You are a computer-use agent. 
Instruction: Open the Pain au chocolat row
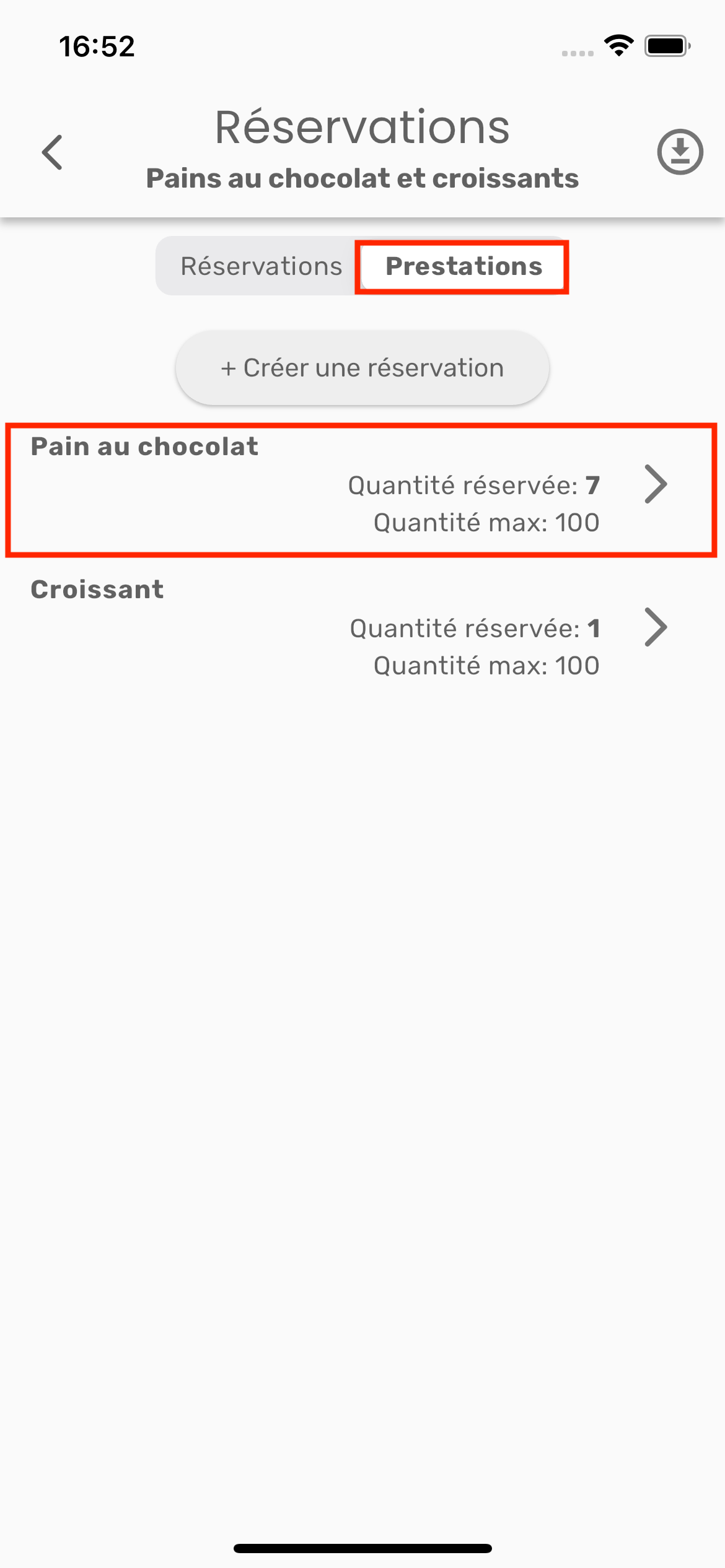[x=362, y=489]
